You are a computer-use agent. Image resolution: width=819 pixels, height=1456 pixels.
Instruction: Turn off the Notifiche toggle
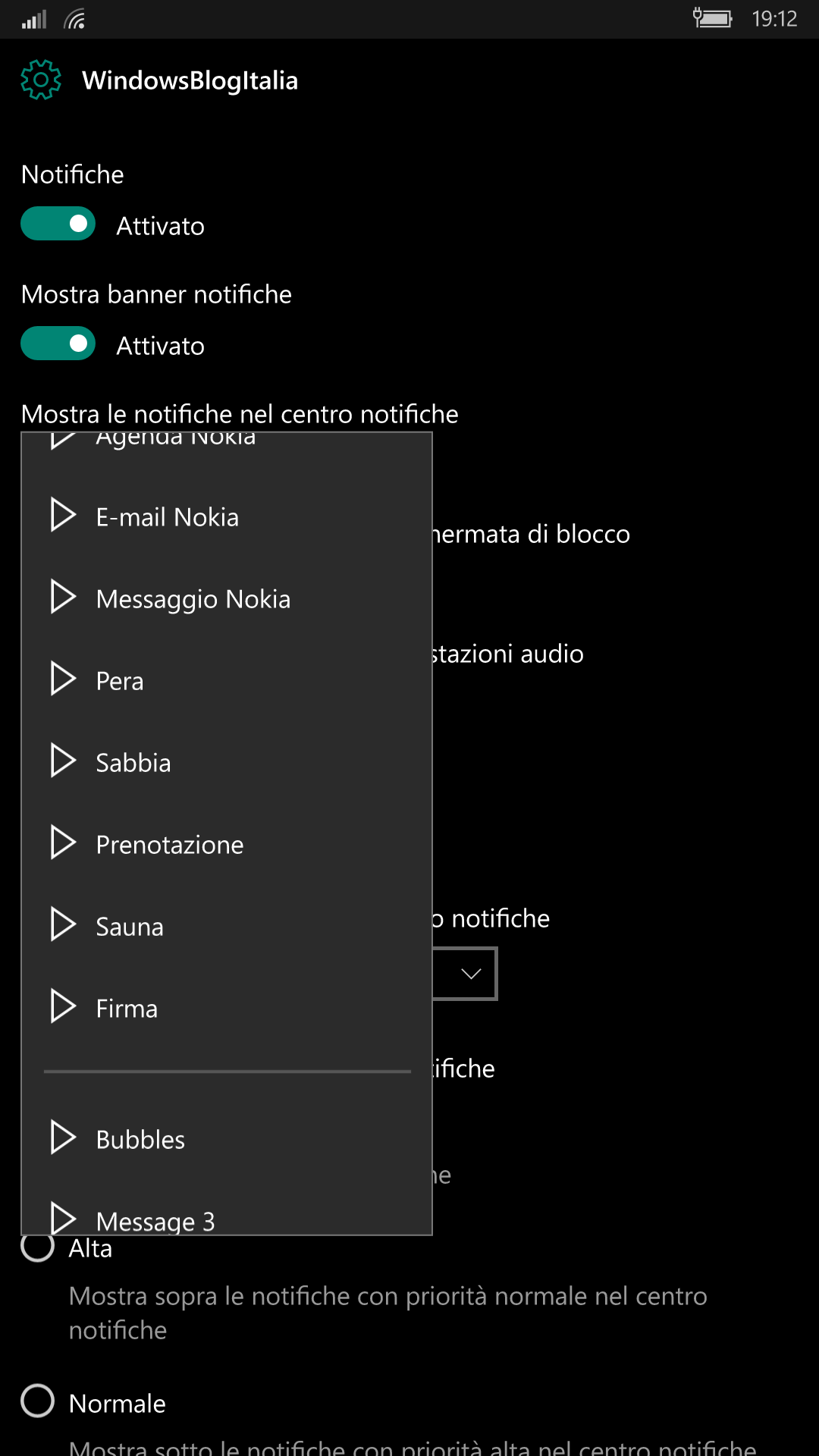coord(58,224)
